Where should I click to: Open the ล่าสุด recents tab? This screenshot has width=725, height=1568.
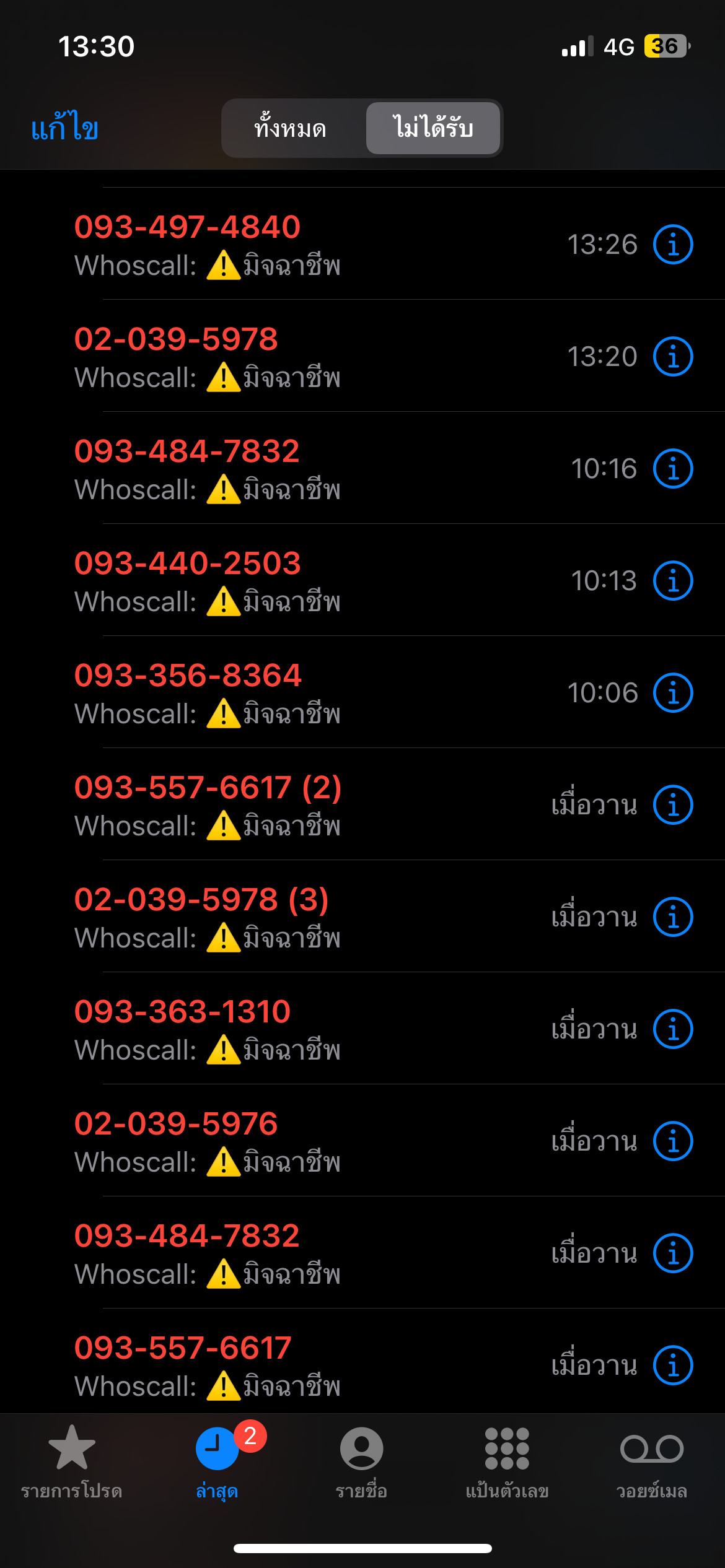pos(217,1462)
